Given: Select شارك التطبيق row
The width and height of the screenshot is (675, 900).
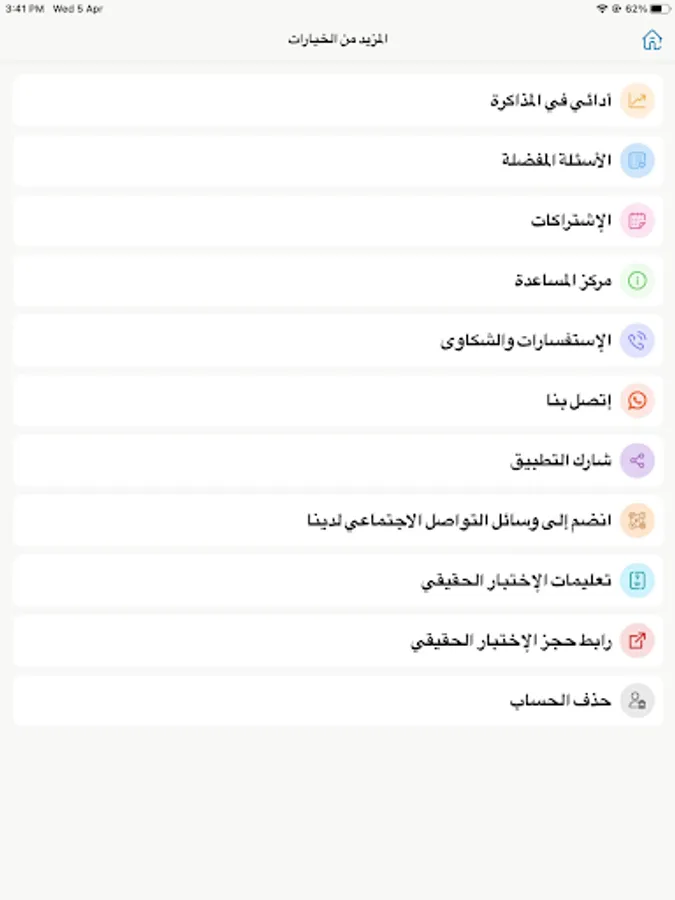Looking at the screenshot, I should click(x=338, y=460).
